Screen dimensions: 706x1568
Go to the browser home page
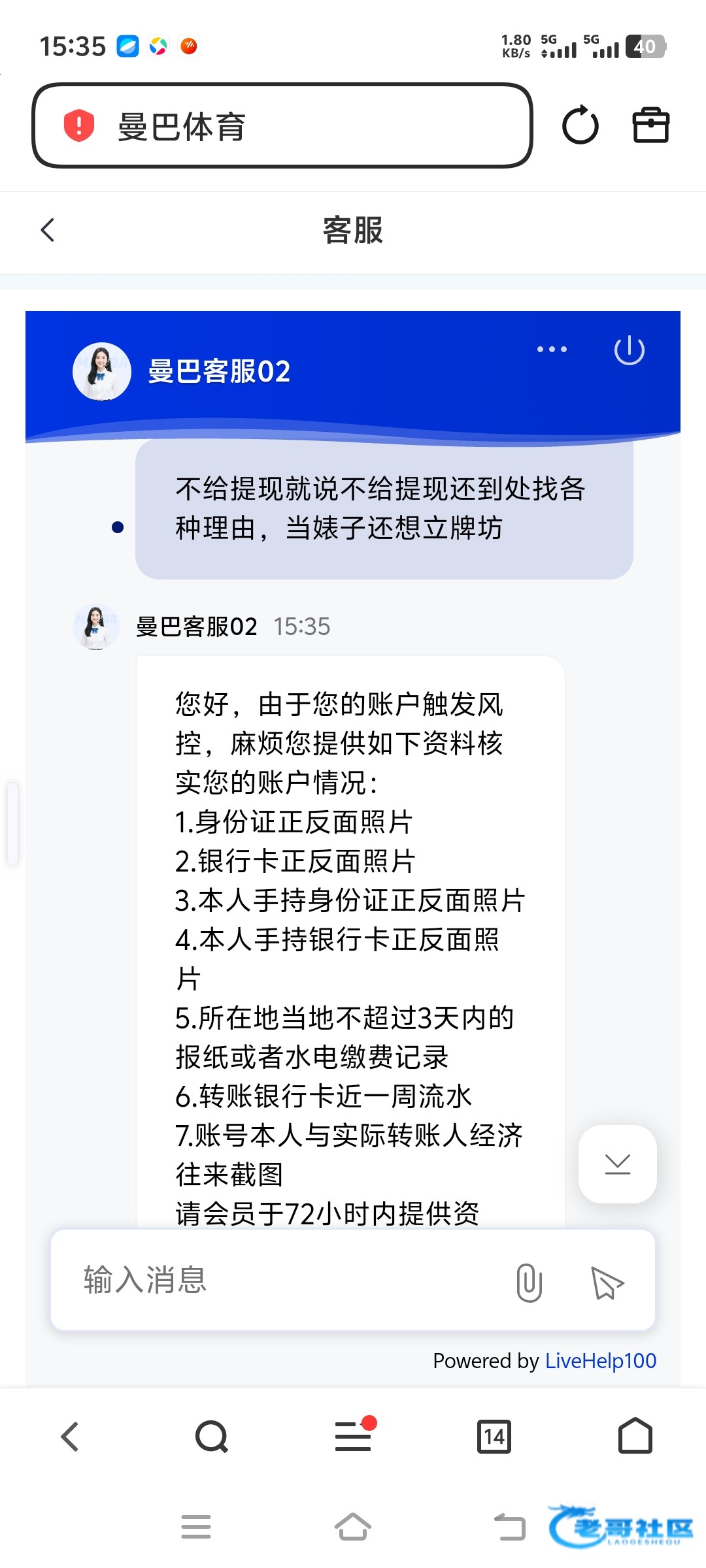[635, 1435]
